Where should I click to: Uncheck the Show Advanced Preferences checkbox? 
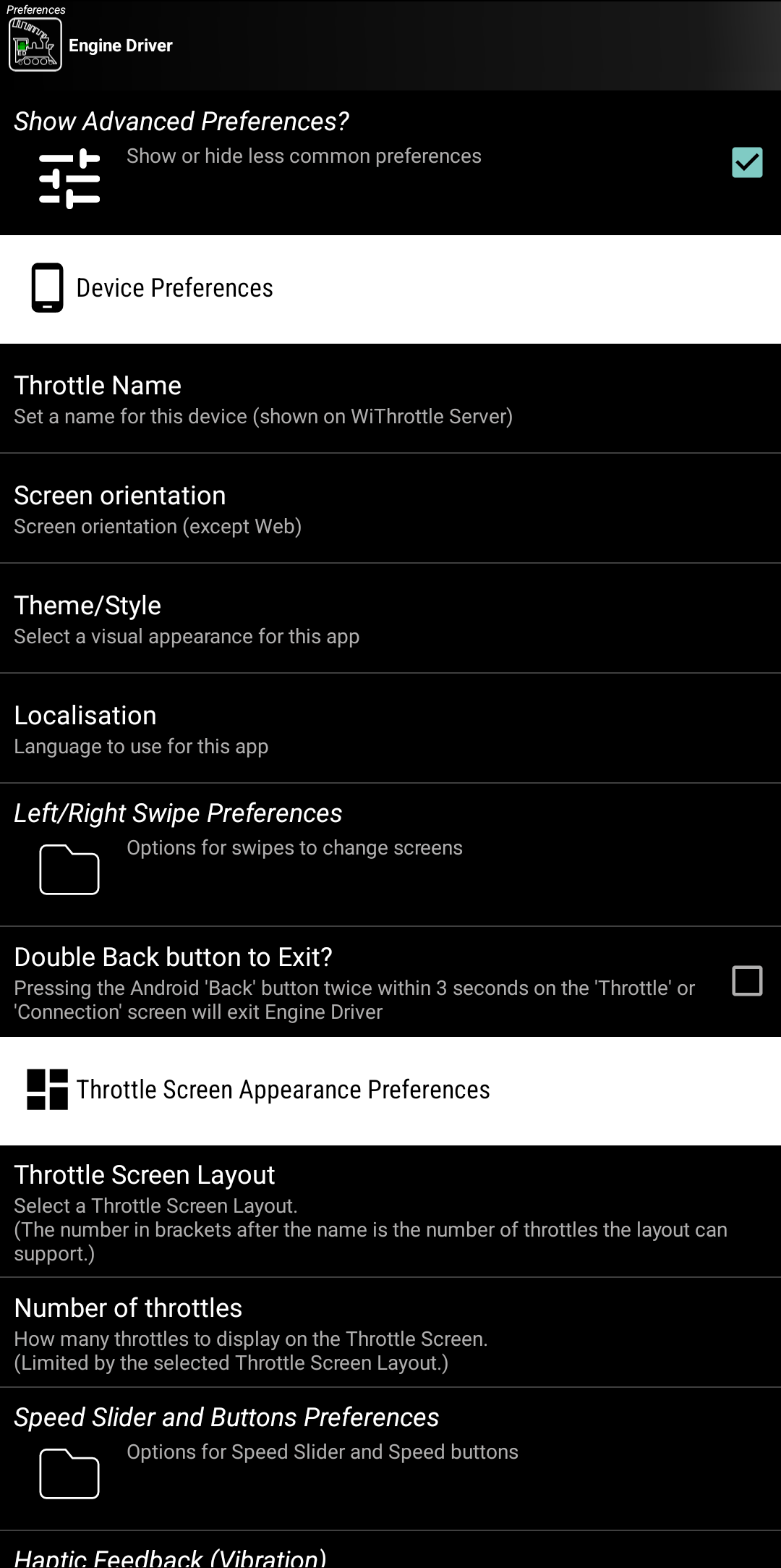point(746,162)
